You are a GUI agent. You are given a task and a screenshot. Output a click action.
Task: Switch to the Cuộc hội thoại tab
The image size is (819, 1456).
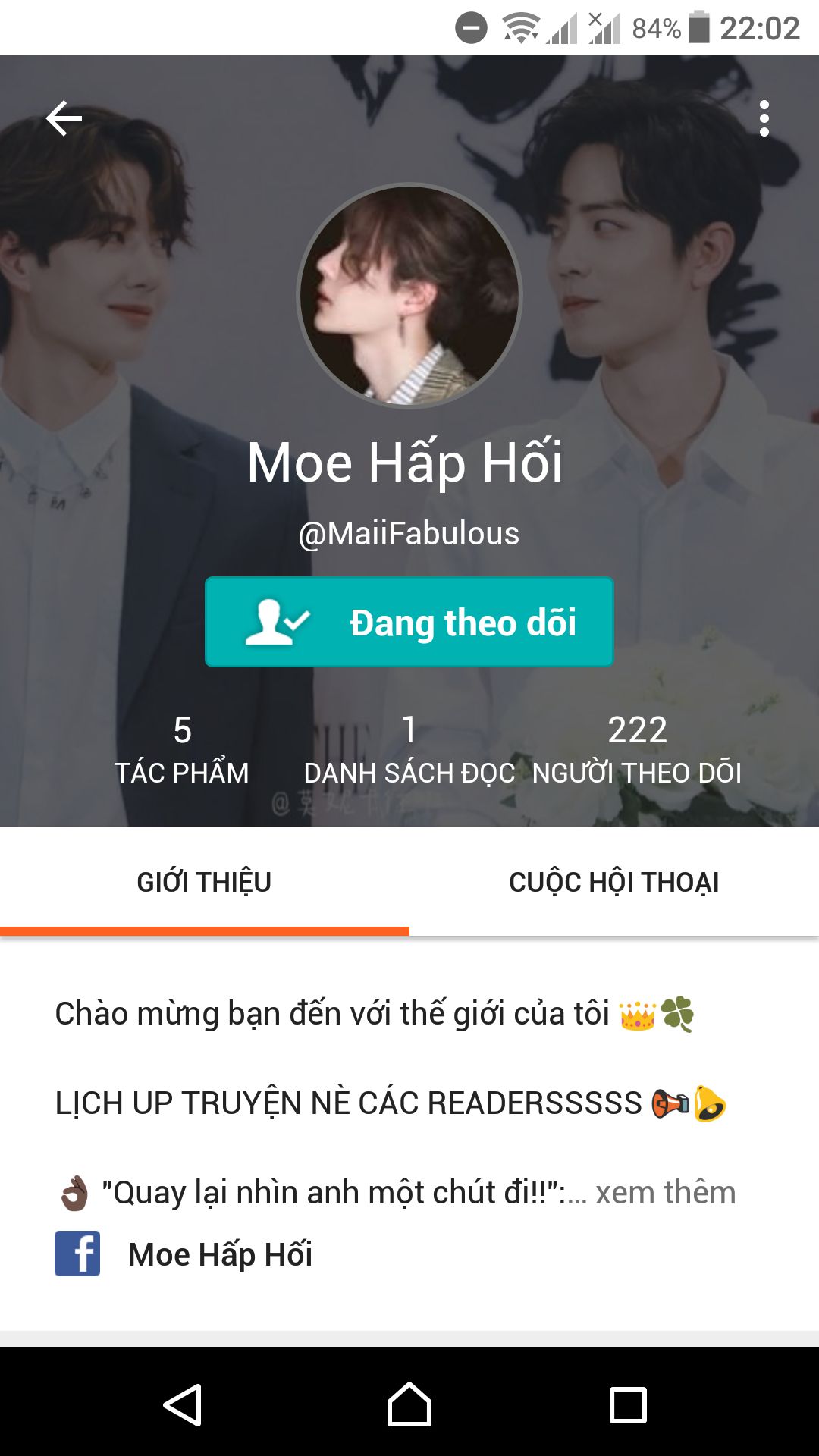614,882
